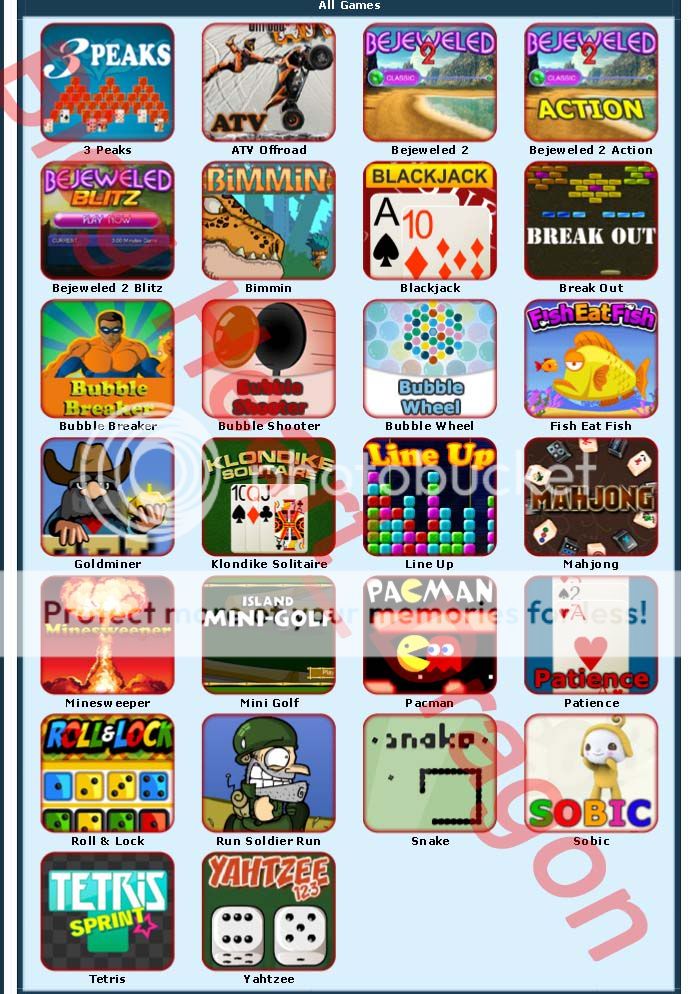Open Fish Eat Fish

point(591,358)
